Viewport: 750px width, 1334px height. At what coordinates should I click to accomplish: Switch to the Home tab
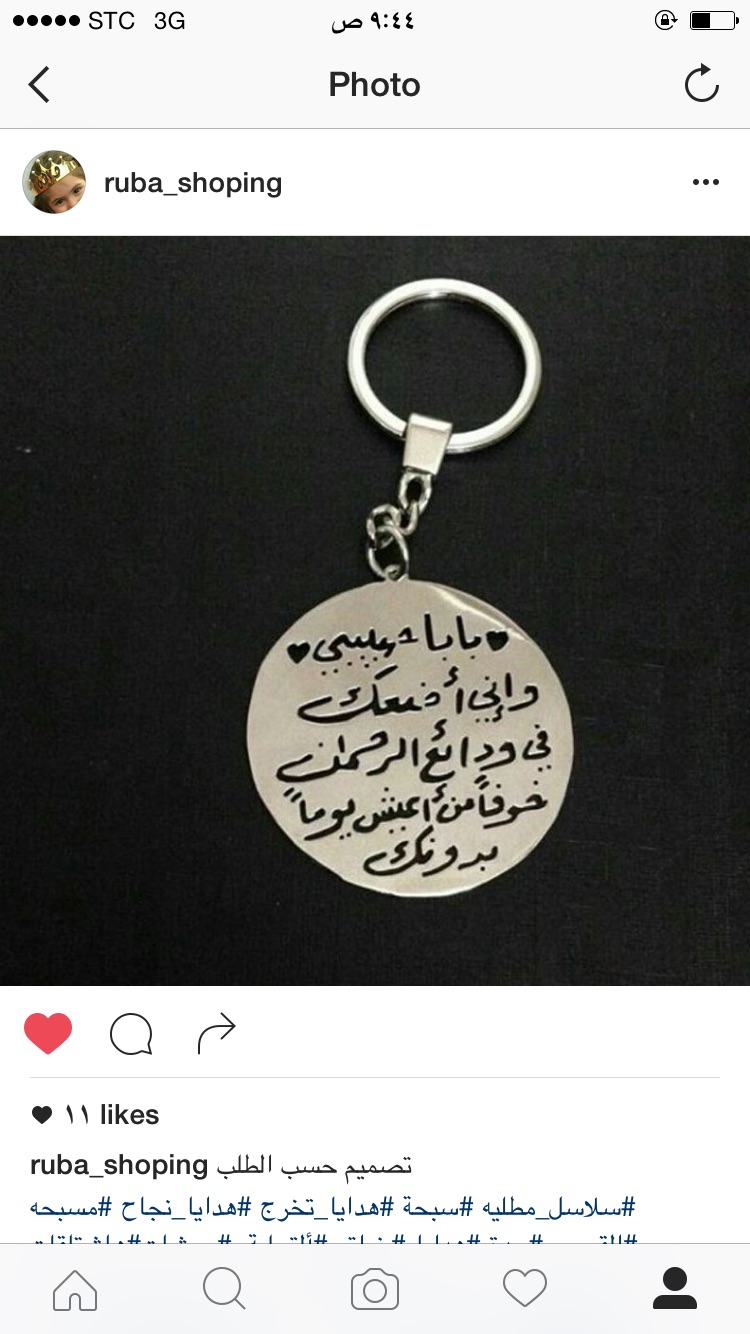point(75,1289)
